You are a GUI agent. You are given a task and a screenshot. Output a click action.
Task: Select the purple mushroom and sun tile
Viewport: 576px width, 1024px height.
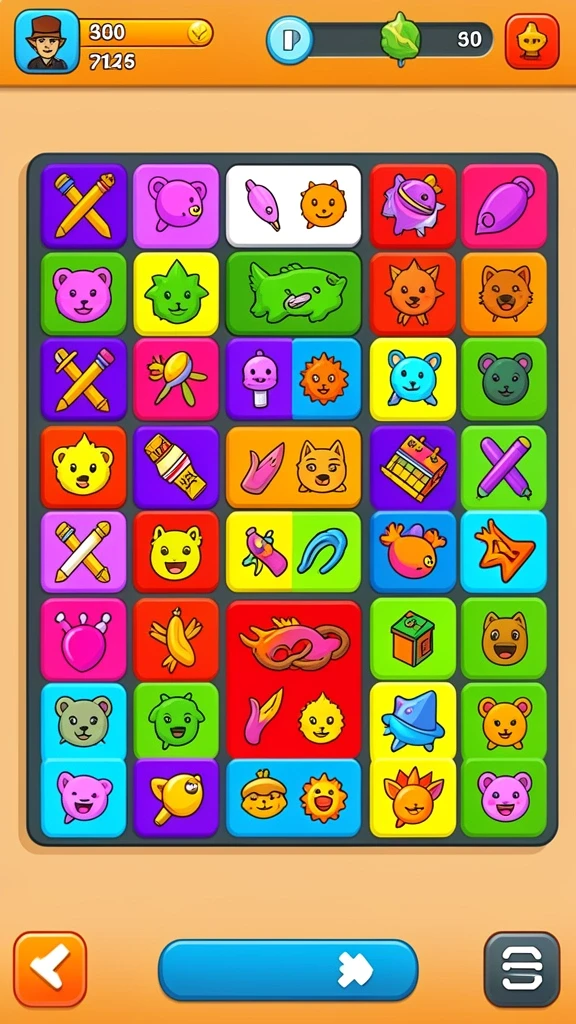(x=293, y=379)
